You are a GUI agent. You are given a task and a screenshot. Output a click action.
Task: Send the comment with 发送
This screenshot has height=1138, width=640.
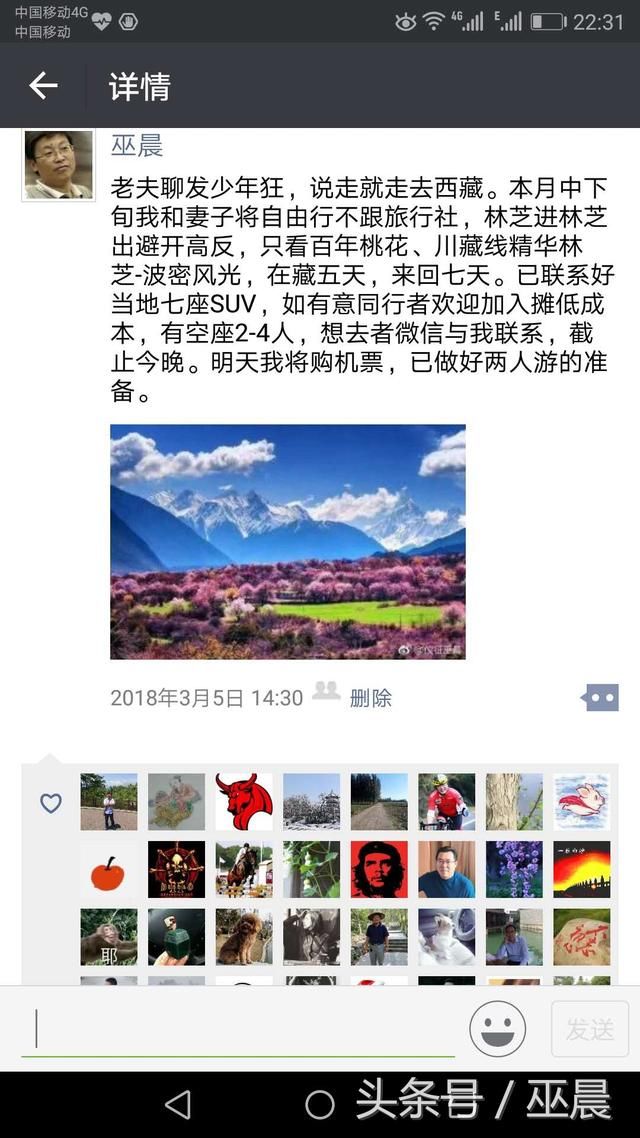click(590, 1028)
